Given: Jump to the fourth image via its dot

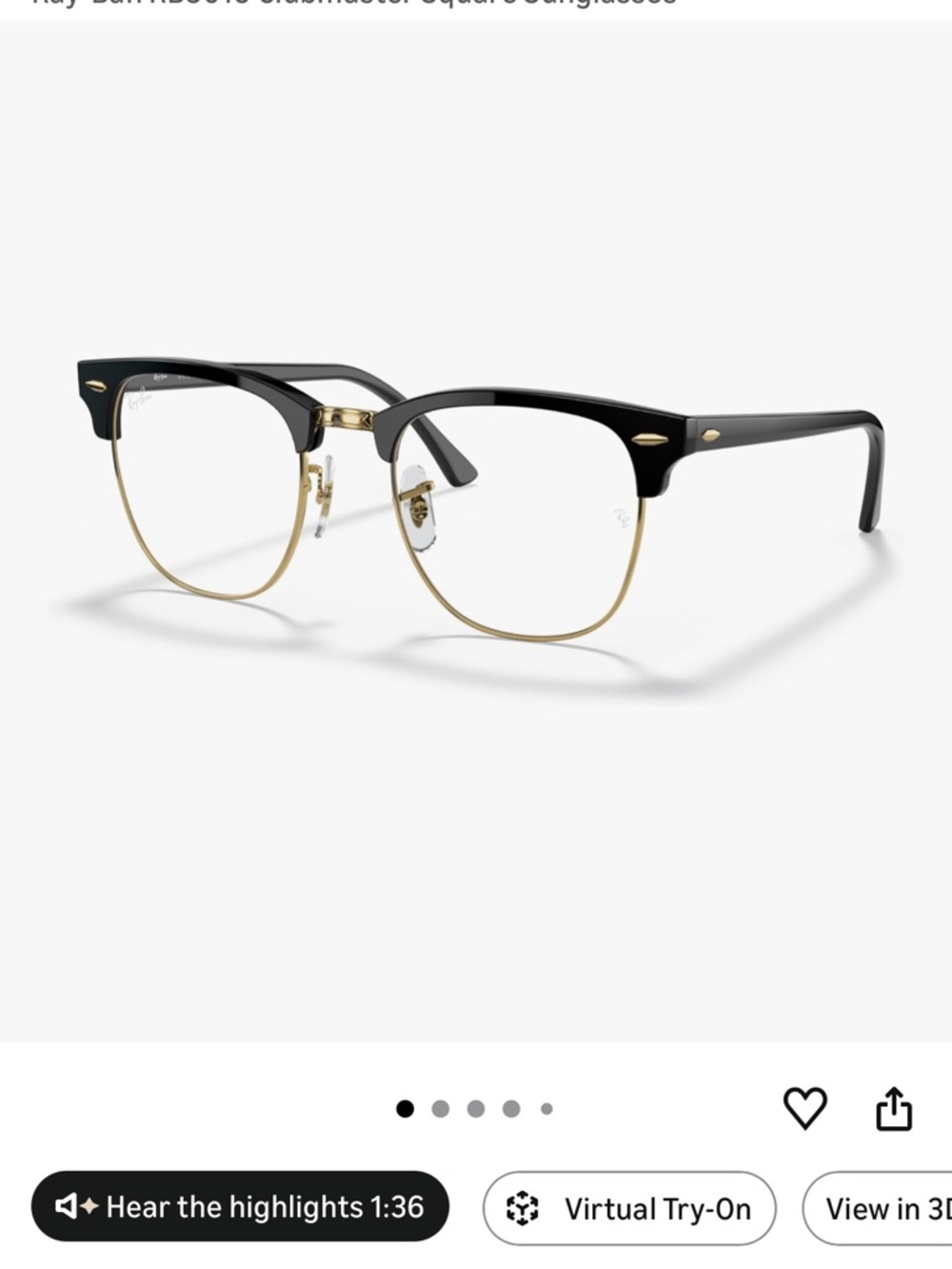Looking at the screenshot, I should [511, 1107].
